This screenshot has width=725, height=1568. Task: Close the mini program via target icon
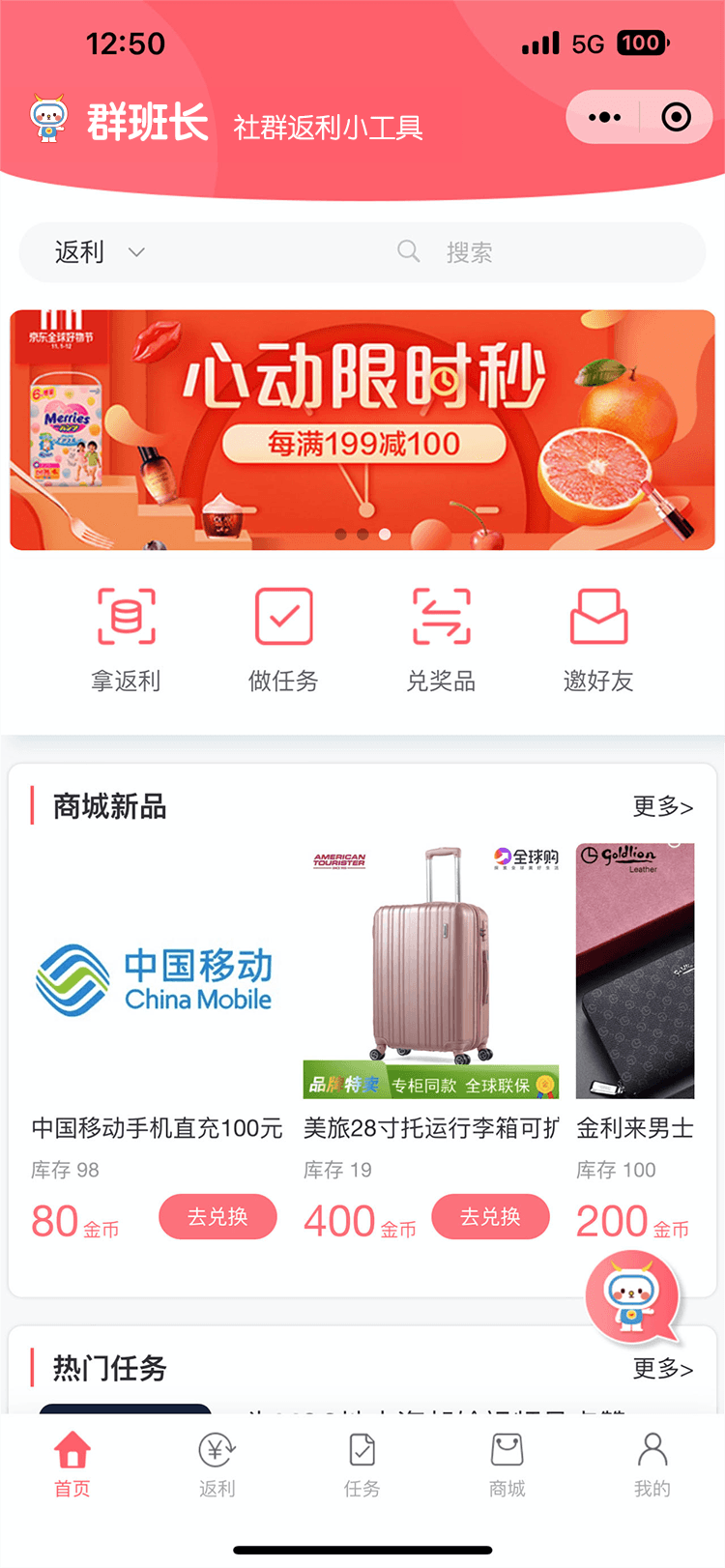[676, 118]
